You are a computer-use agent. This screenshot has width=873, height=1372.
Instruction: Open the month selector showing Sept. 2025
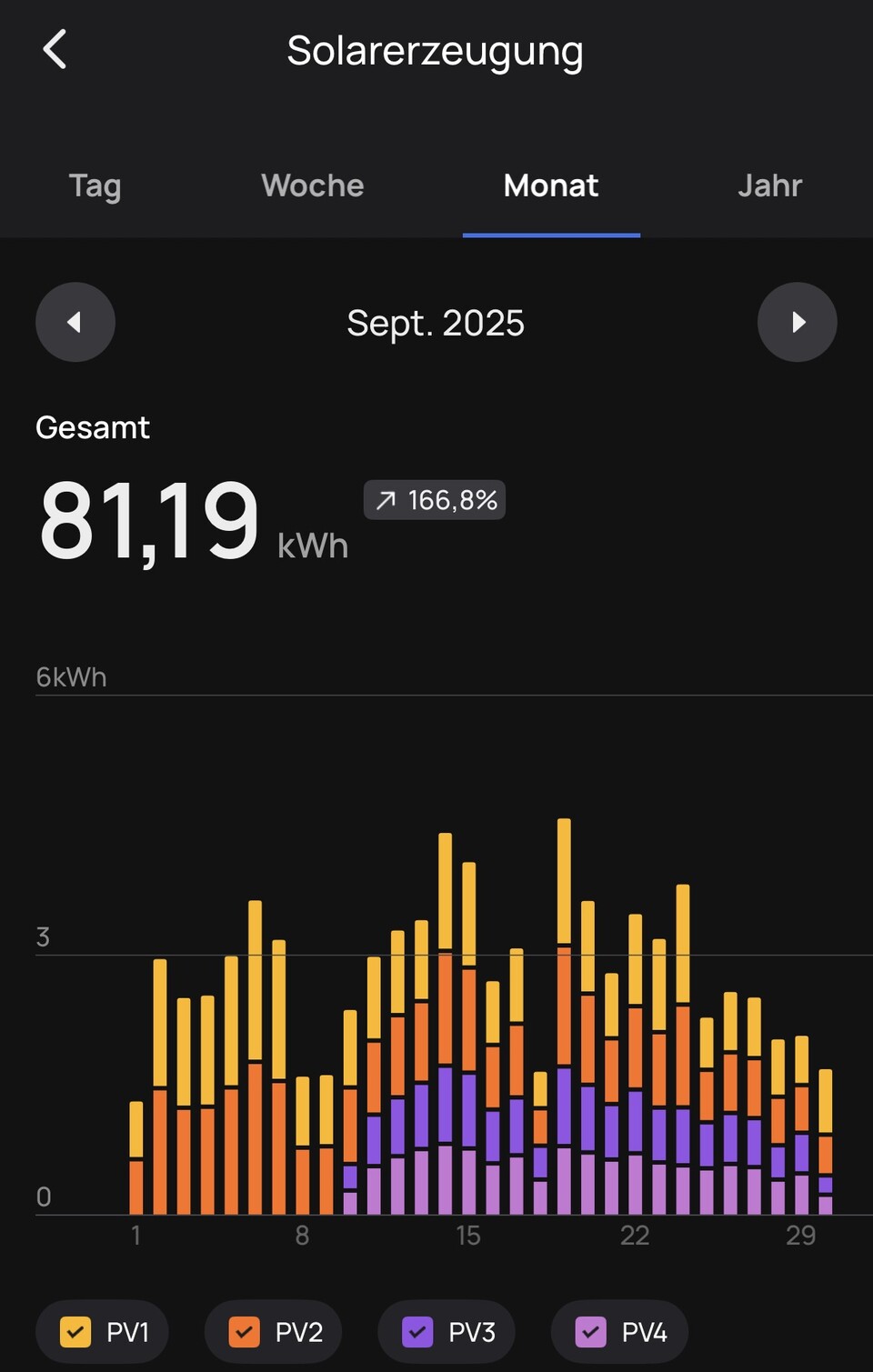coord(436,322)
